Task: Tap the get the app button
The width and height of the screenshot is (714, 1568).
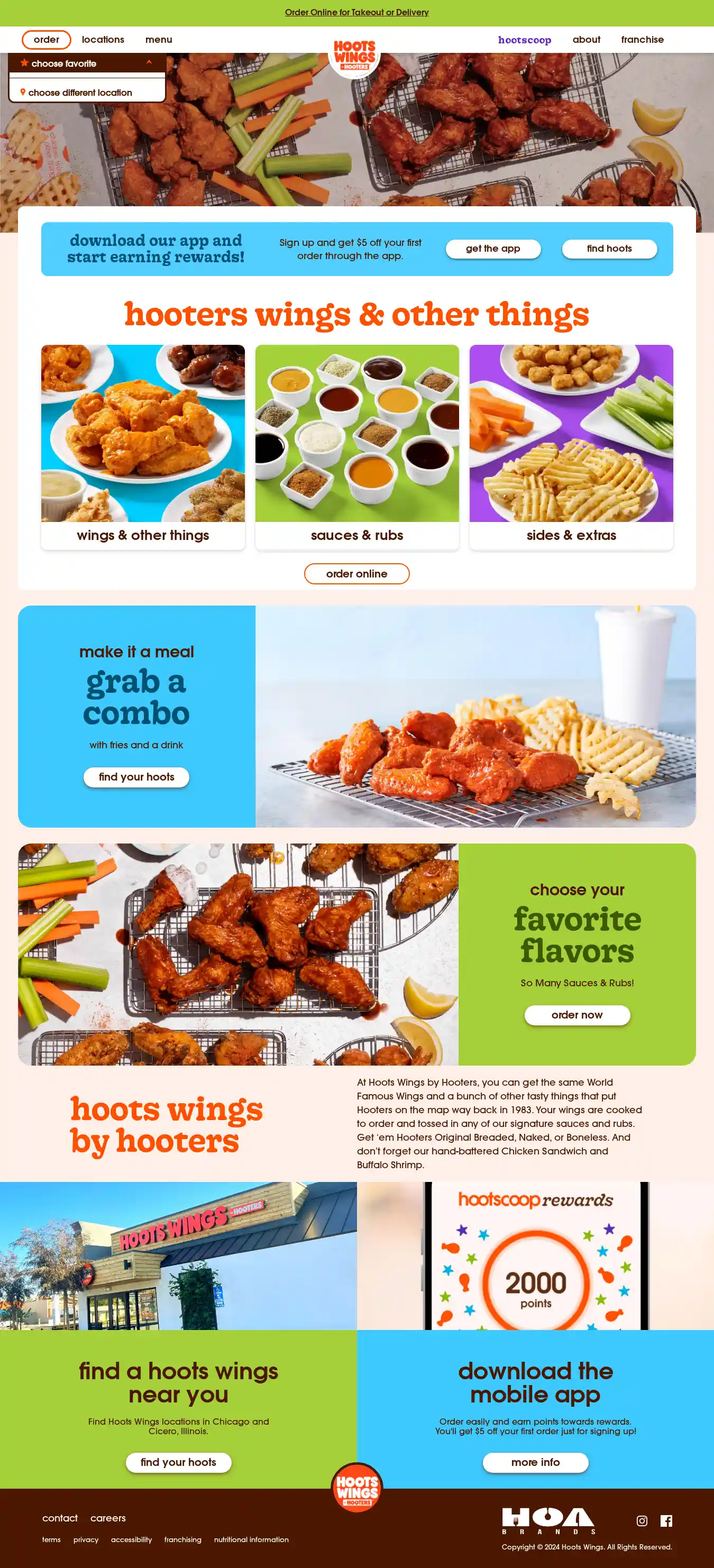Action: click(x=492, y=249)
